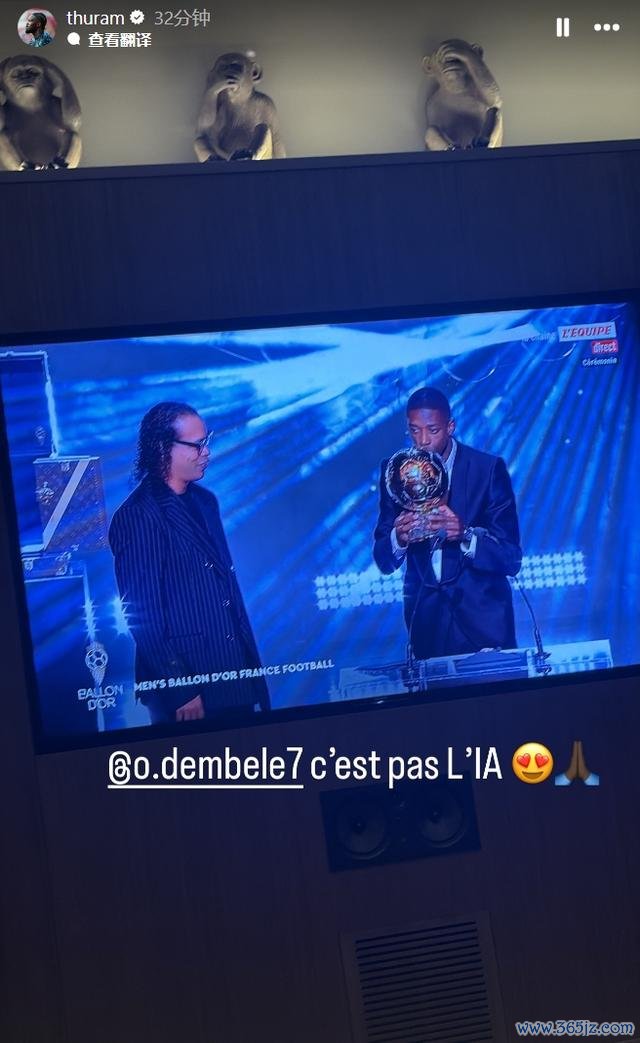Viewport: 640px width, 1043px height.
Task: Open the three-dot more options menu
Action: pos(607,28)
